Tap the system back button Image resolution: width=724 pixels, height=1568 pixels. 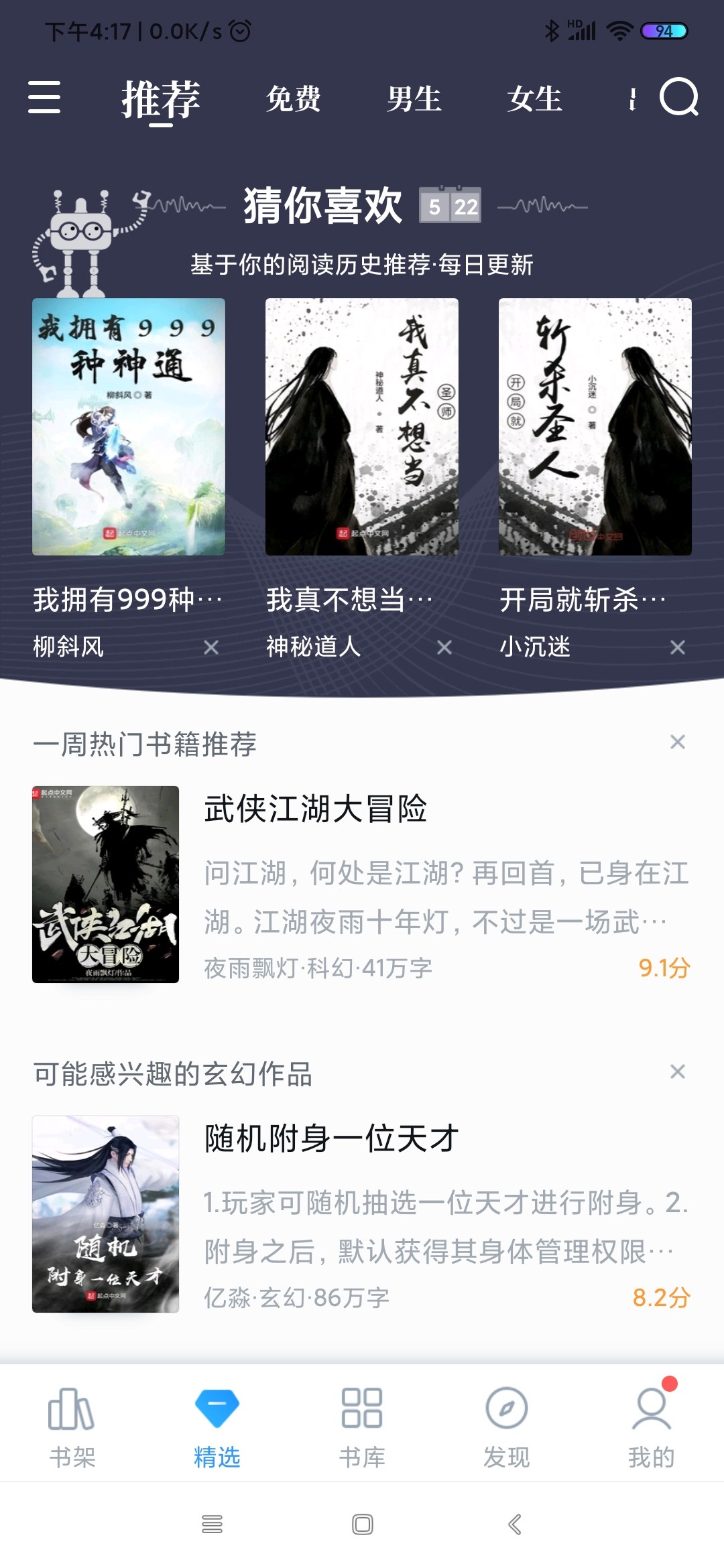tap(514, 1524)
